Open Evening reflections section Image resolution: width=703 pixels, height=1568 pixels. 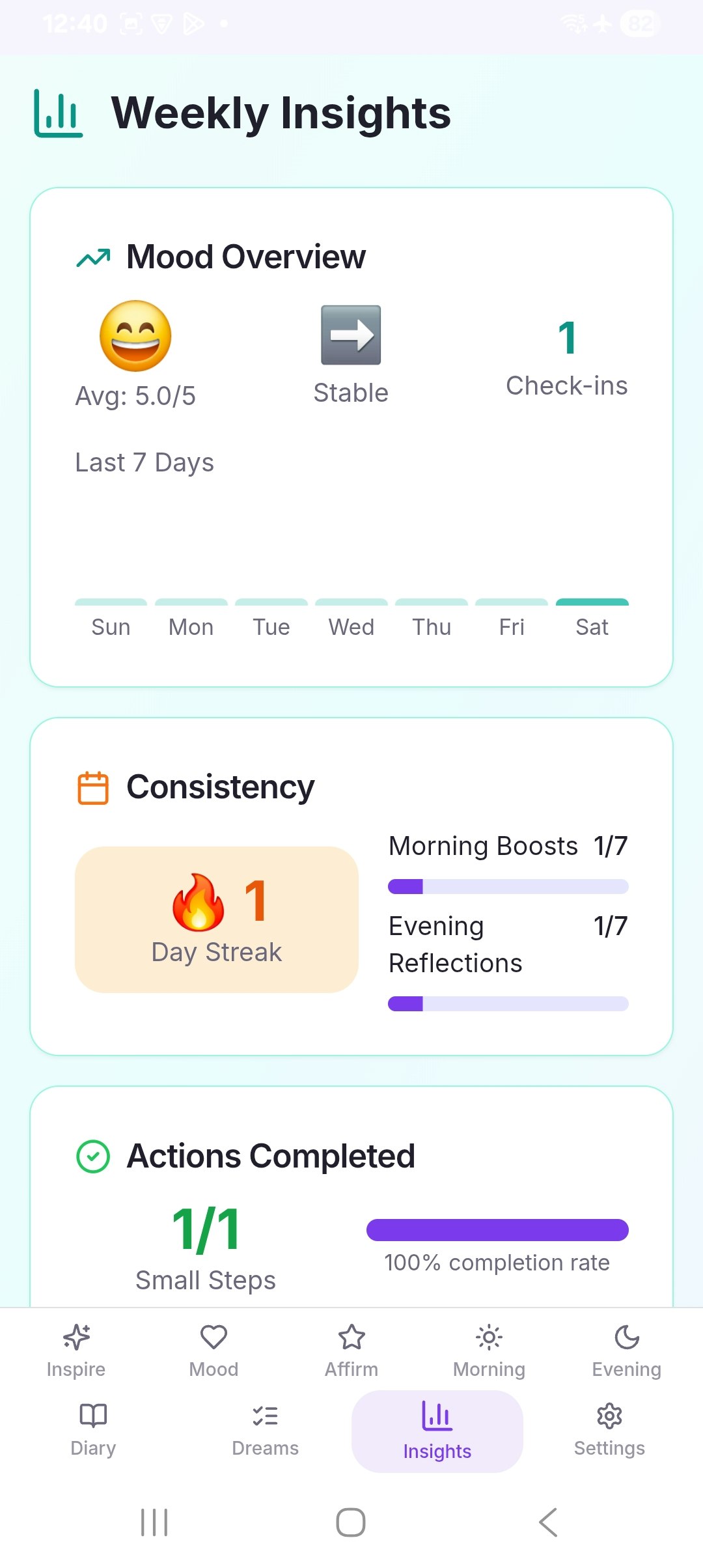click(x=626, y=1351)
